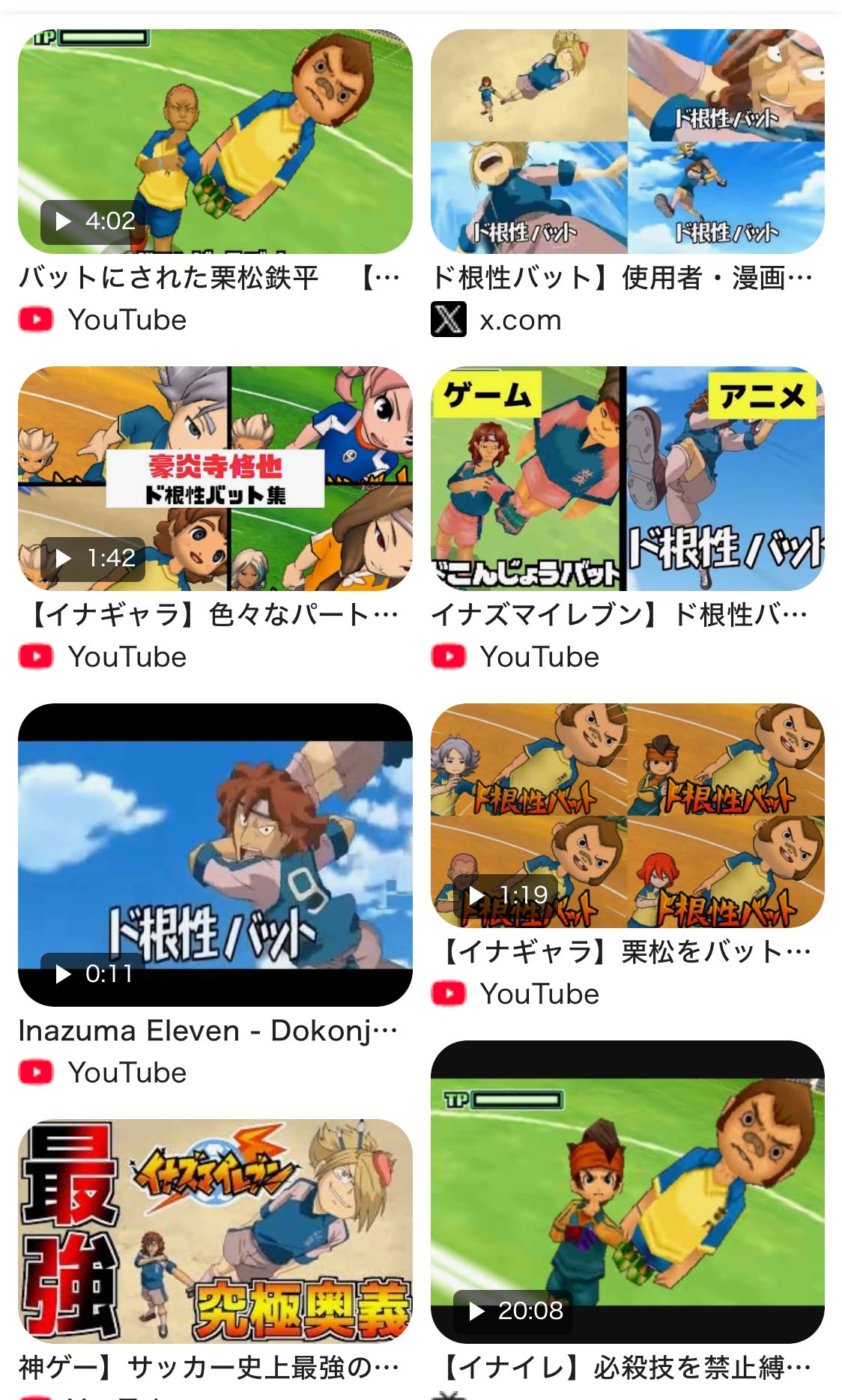Open the x.com result ド根性バット】使用者・漫画
Screen dimensions: 842x1400
click(x=627, y=142)
